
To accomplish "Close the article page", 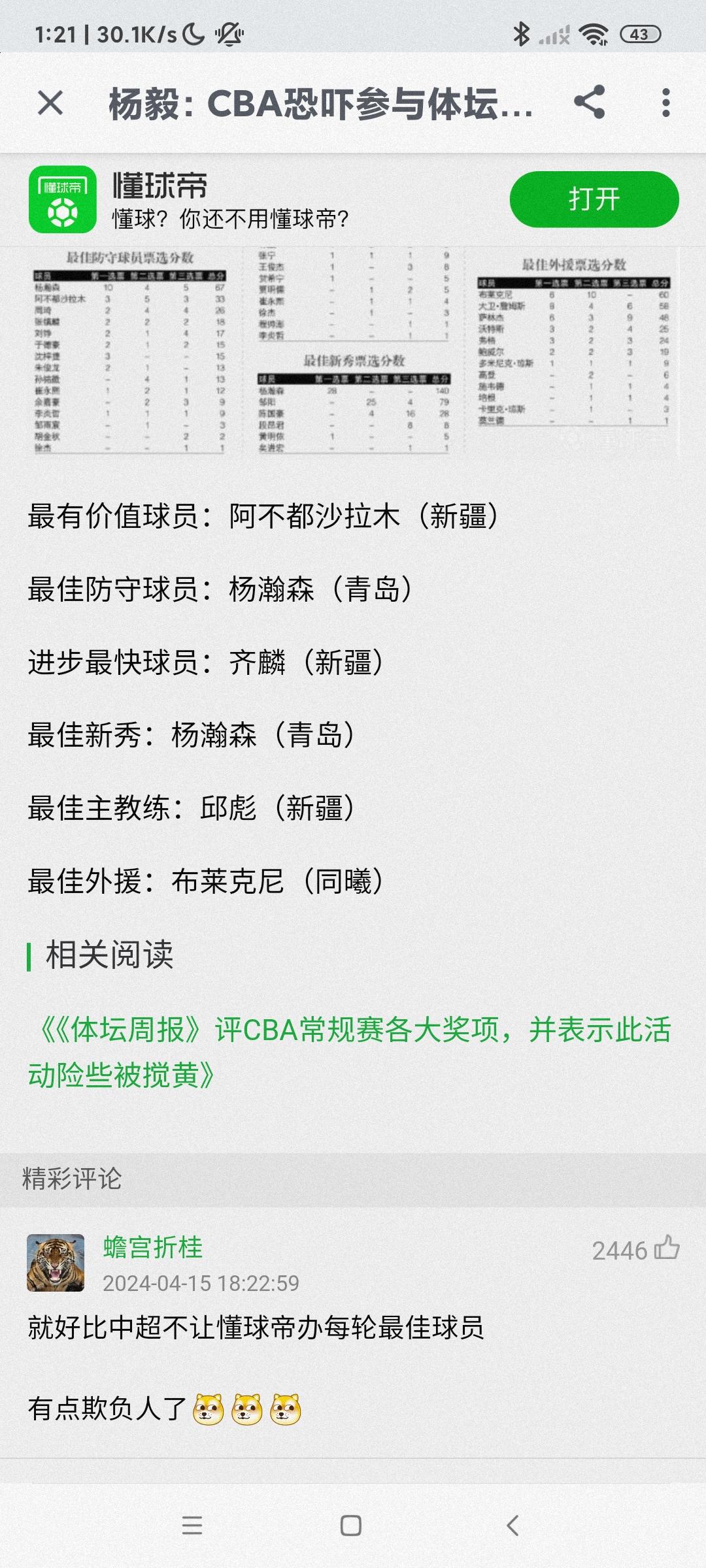I will click(50, 103).
